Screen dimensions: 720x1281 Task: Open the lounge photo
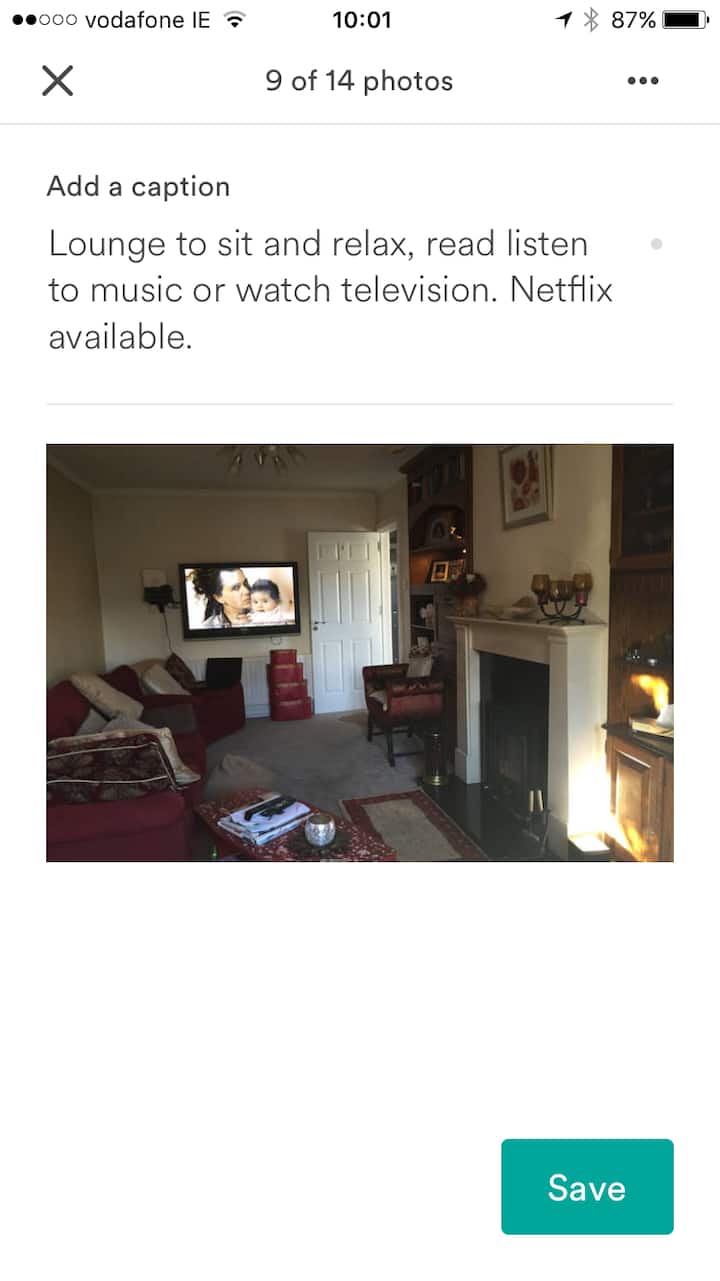pyautogui.click(x=360, y=652)
